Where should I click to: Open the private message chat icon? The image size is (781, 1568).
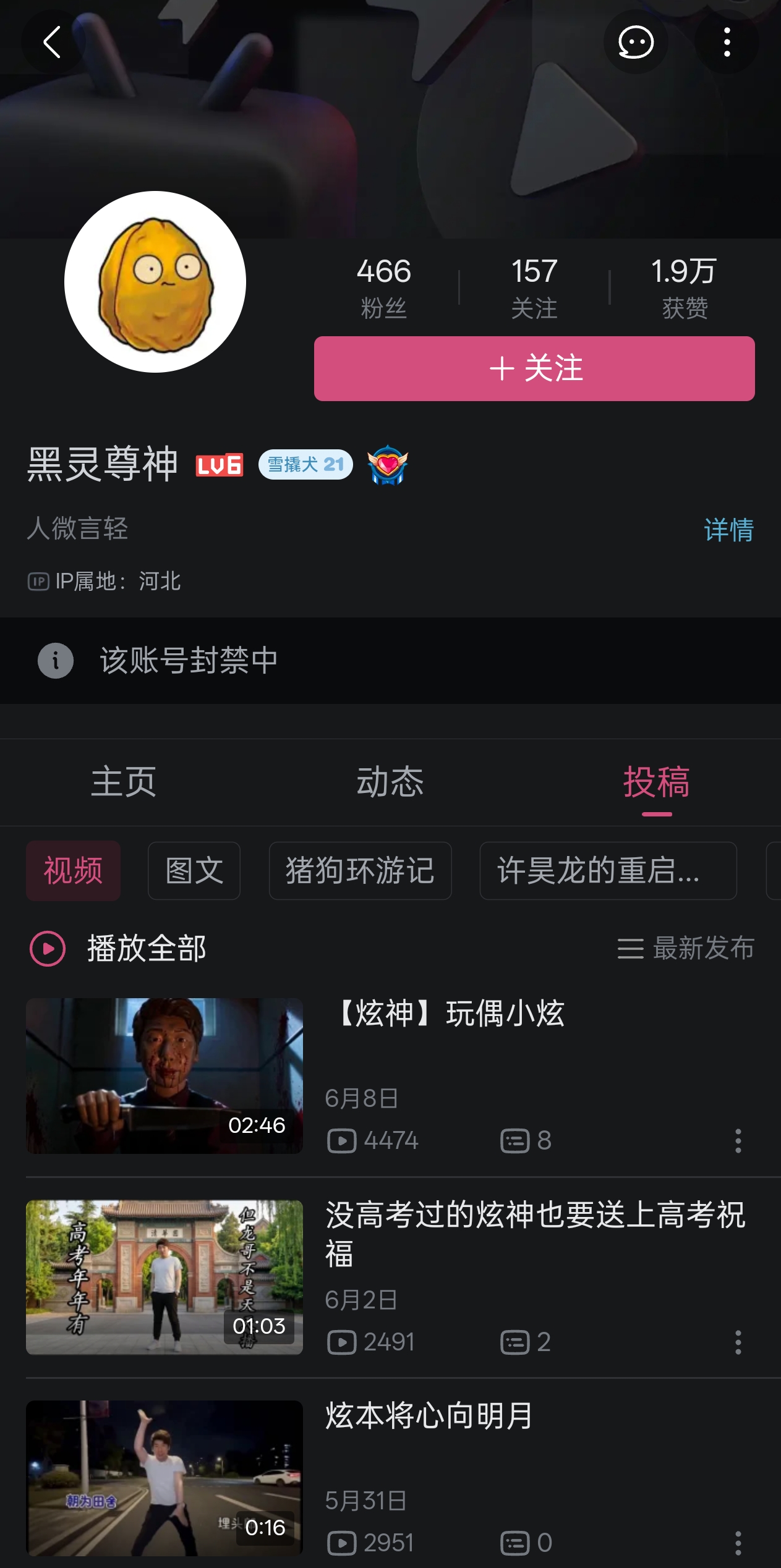pyautogui.click(x=636, y=42)
